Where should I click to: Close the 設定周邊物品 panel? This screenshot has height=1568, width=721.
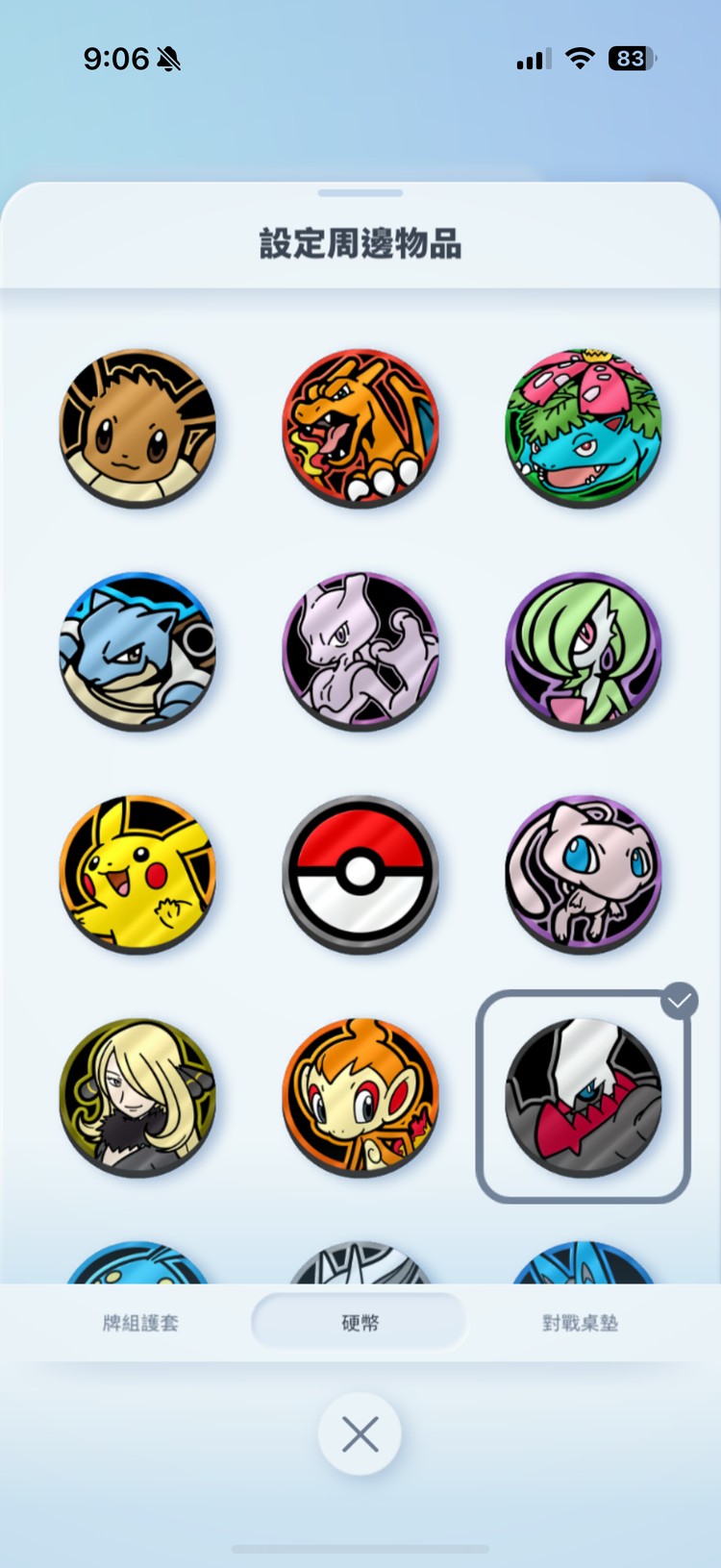pyautogui.click(x=360, y=1434)
